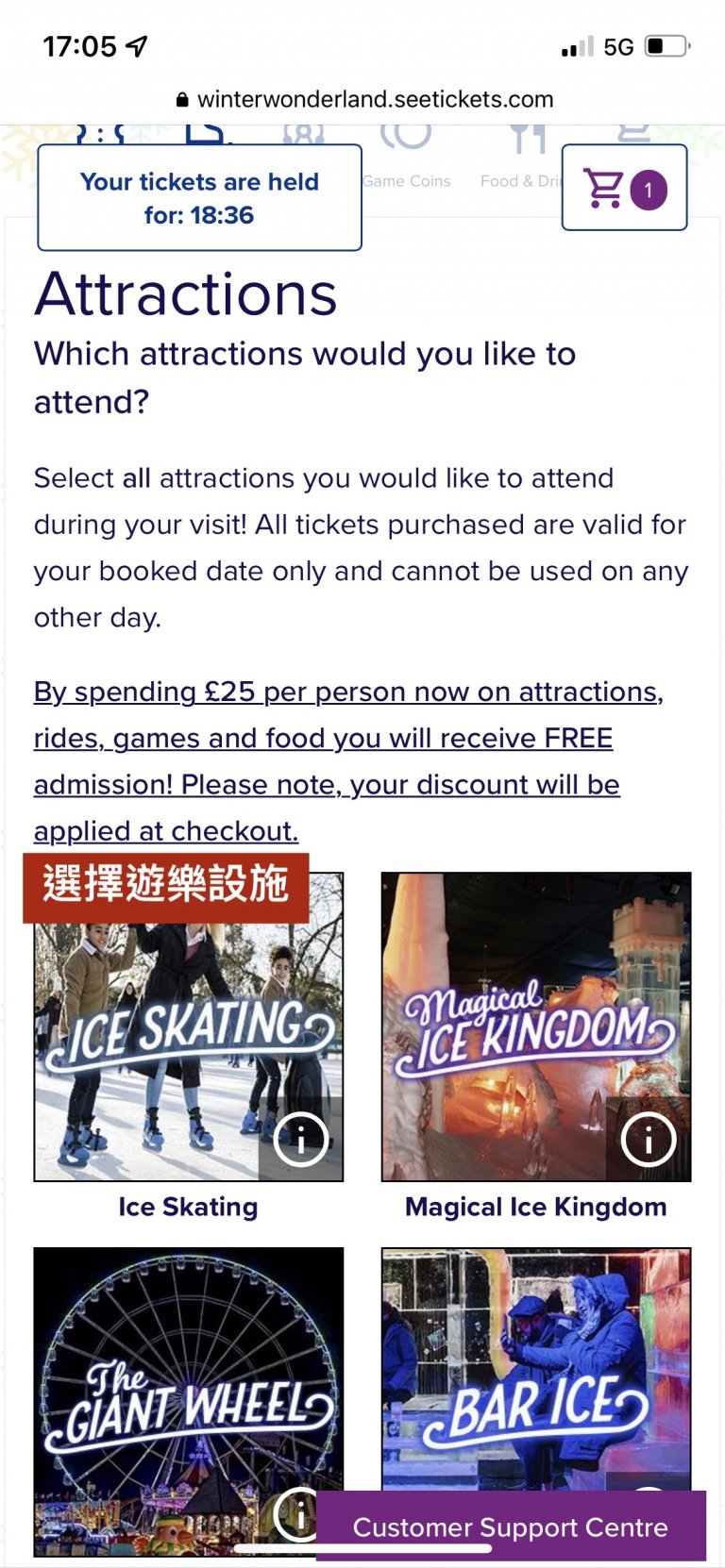Image resolution: width=725 pixels, height=1568 pixels.
Task: Open the Customer Support Centre
Action: coord(510,1526)
